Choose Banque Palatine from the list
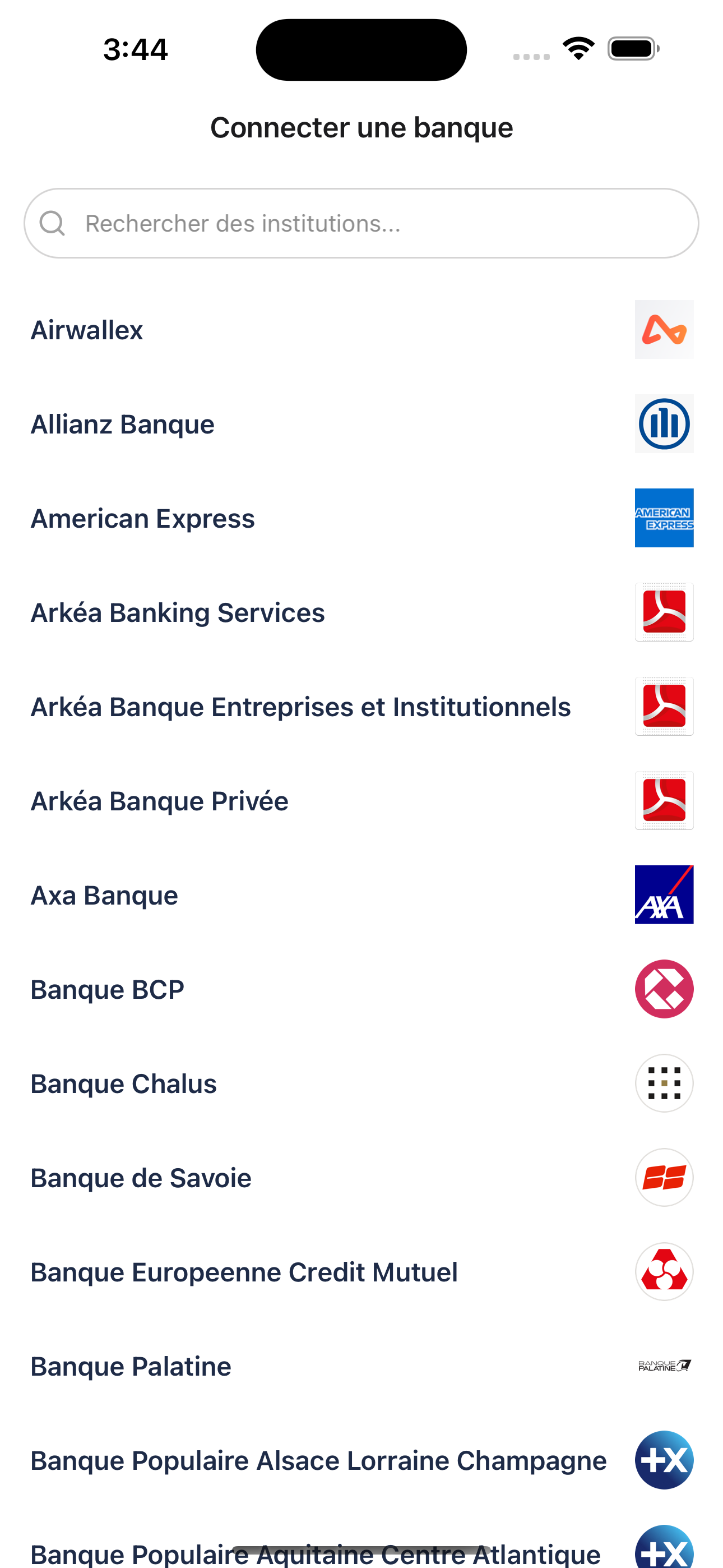Screen dimensions: 723x1568 [130, 1366]
